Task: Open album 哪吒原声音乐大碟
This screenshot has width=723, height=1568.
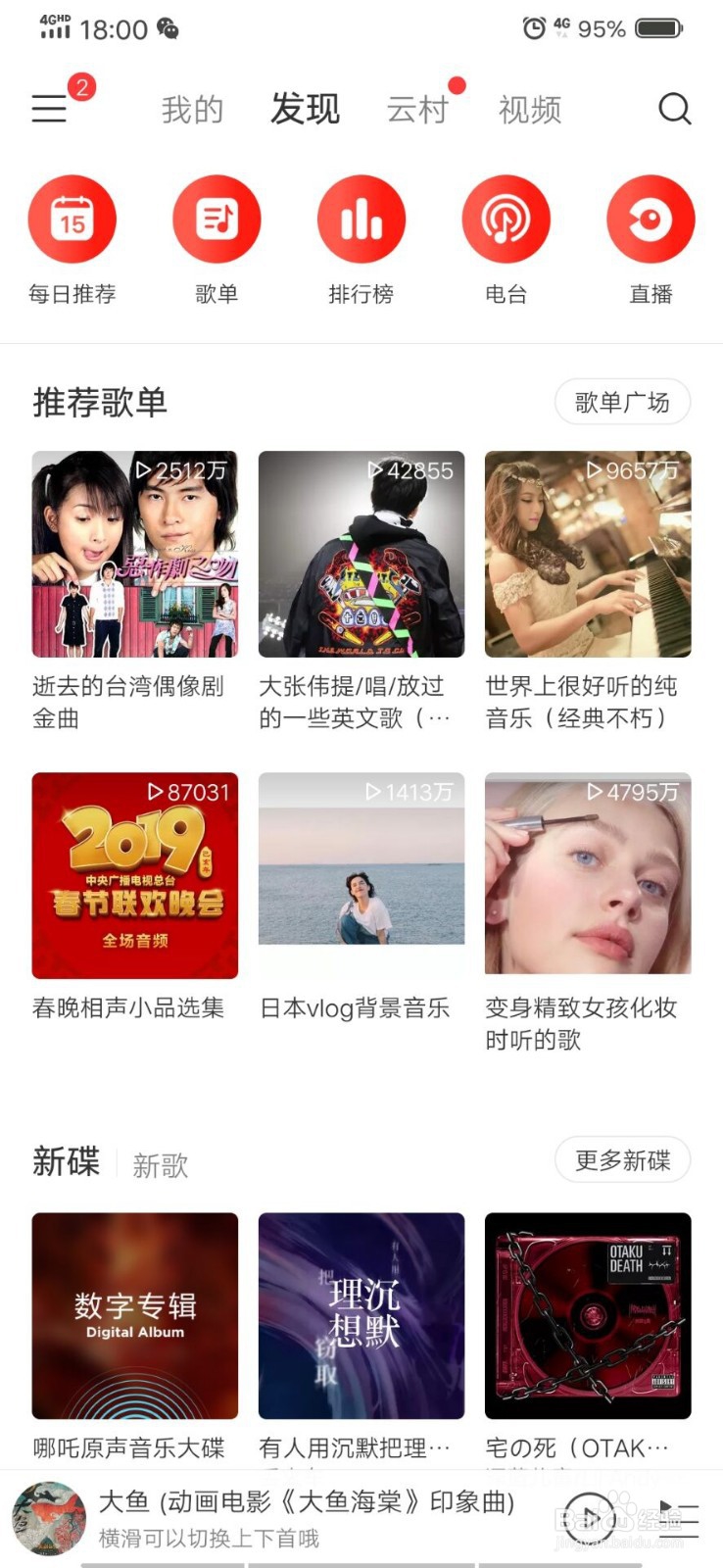Action: 135,1316
